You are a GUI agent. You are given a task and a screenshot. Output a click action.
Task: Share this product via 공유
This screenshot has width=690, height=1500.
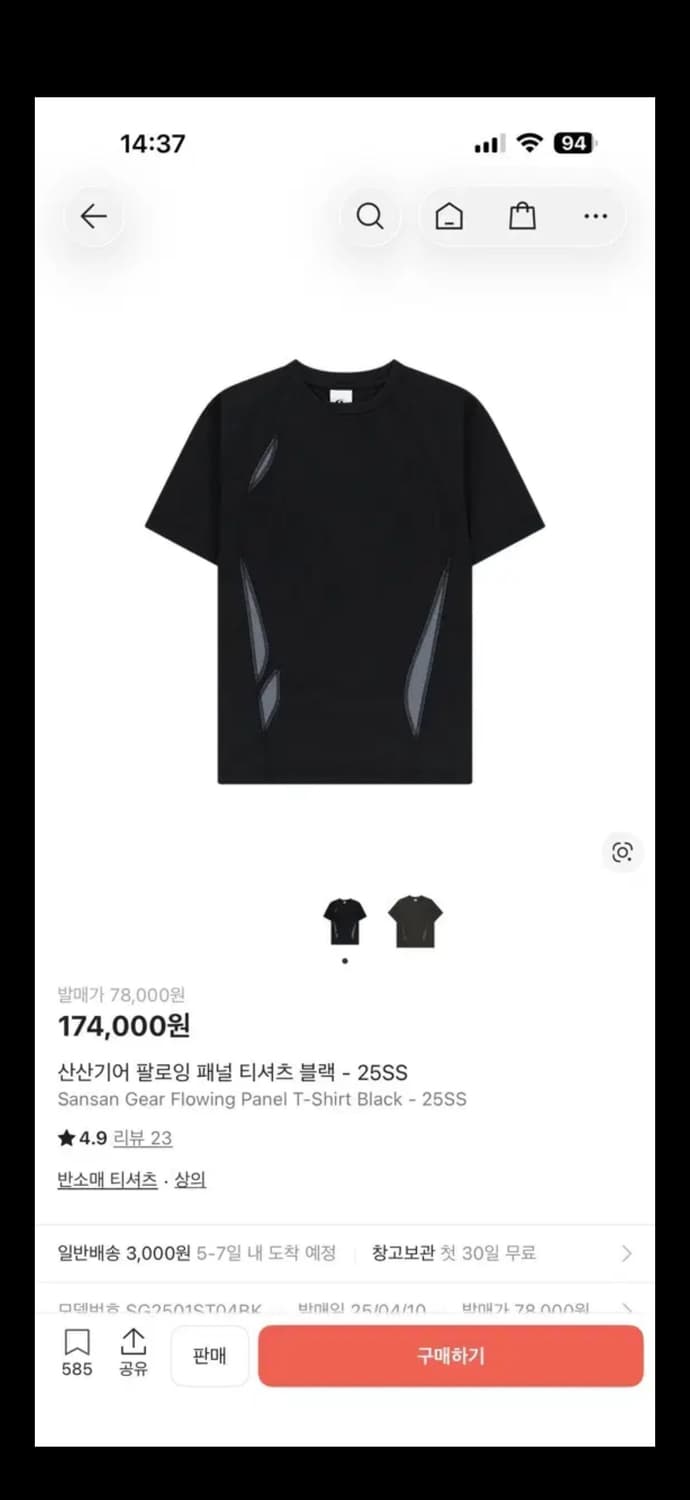[x=133, y=1353]
